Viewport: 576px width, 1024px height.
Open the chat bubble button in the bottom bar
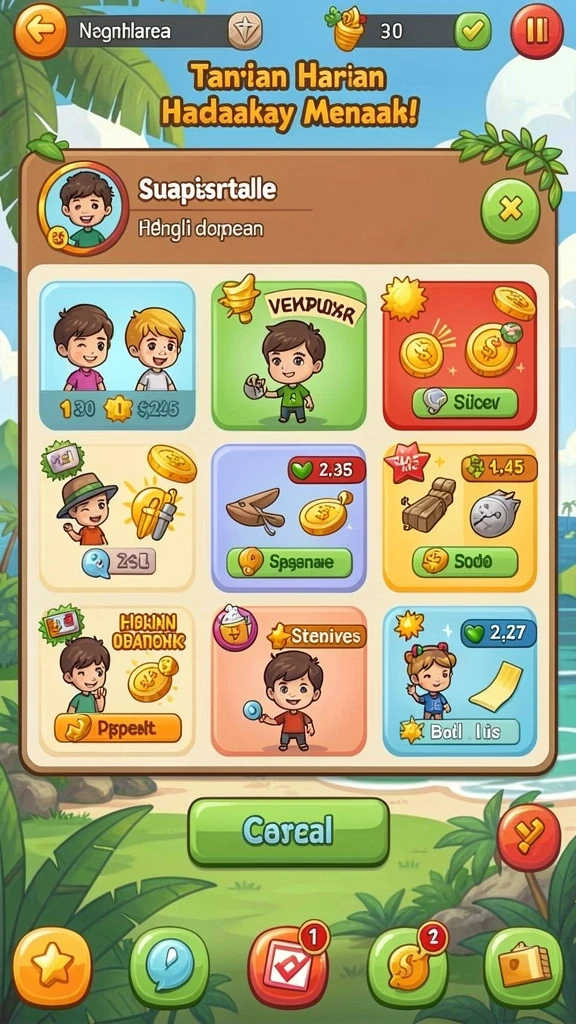(169, 967)
